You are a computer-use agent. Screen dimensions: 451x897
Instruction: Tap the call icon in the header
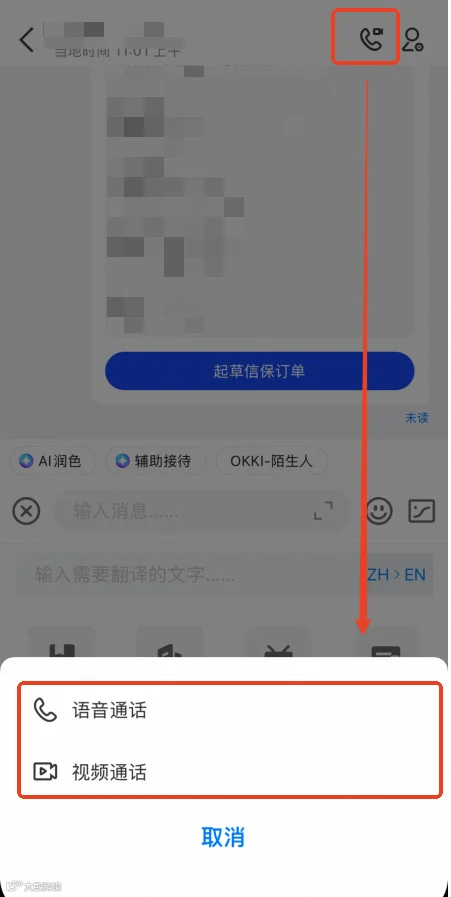pyautogui.click(x=370, y=38)
